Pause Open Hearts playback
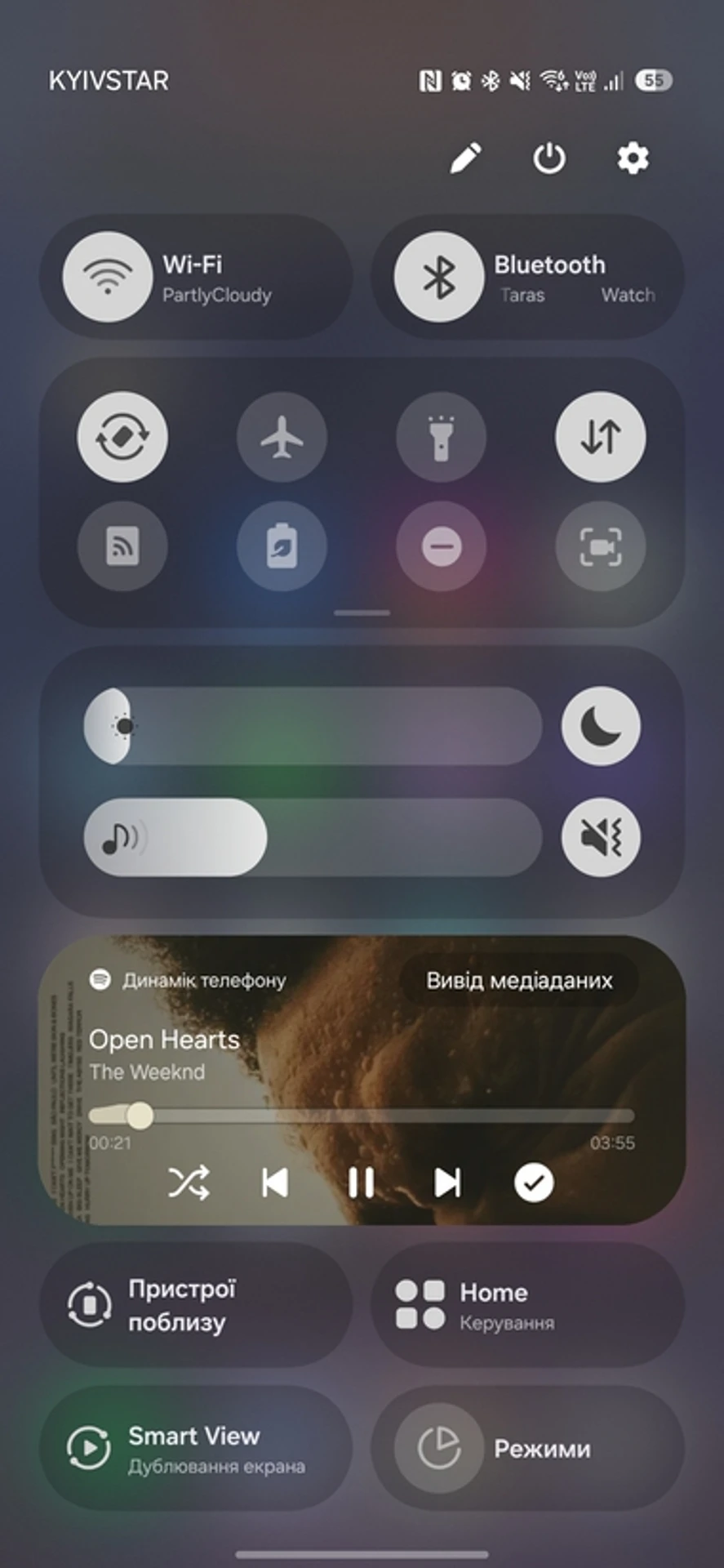Screen dimensions: 724x1568 coord(361,1182)
